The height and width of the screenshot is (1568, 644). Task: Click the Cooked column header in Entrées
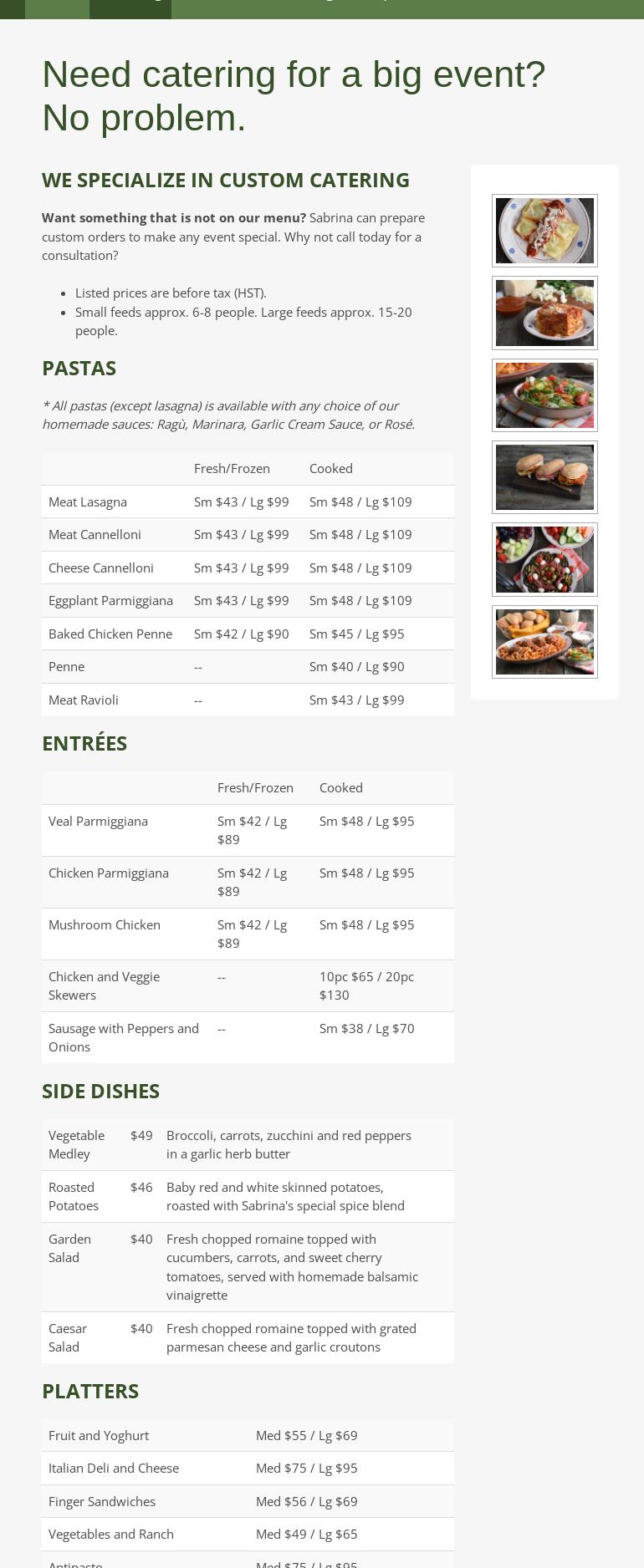340,787
